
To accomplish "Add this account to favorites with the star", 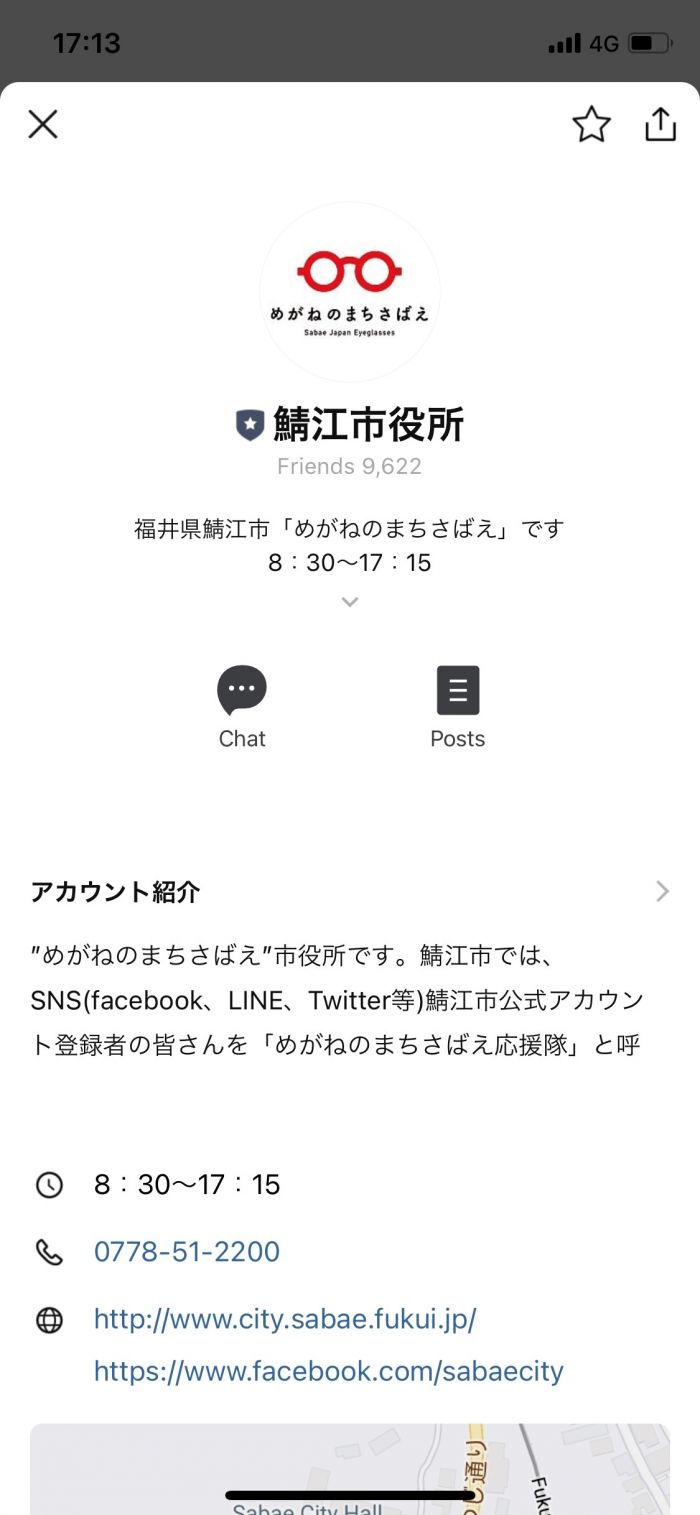I will pos(591,124).
